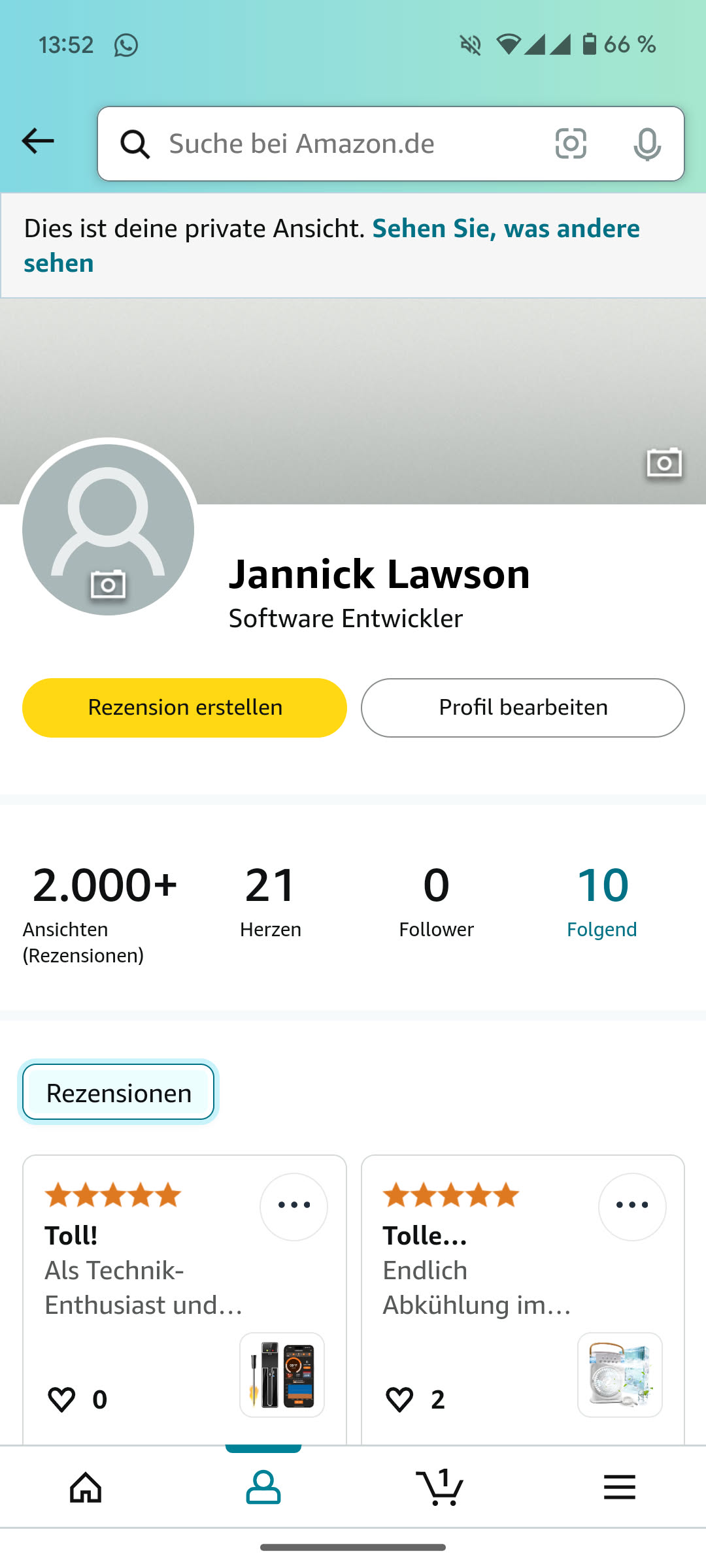Open options menu on the "Toll!" review
Viewport: 706px width, 1568px height.
point(294,1206)
